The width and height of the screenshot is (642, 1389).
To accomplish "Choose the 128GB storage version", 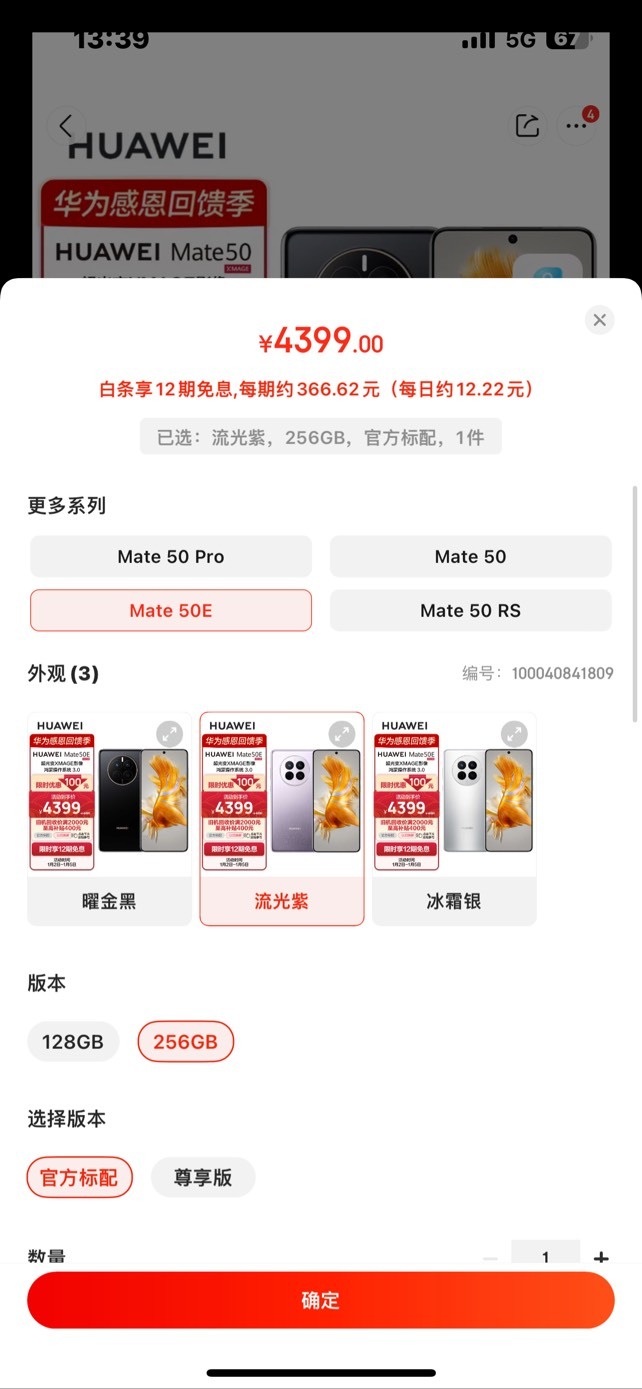I will click(73, 1041).
